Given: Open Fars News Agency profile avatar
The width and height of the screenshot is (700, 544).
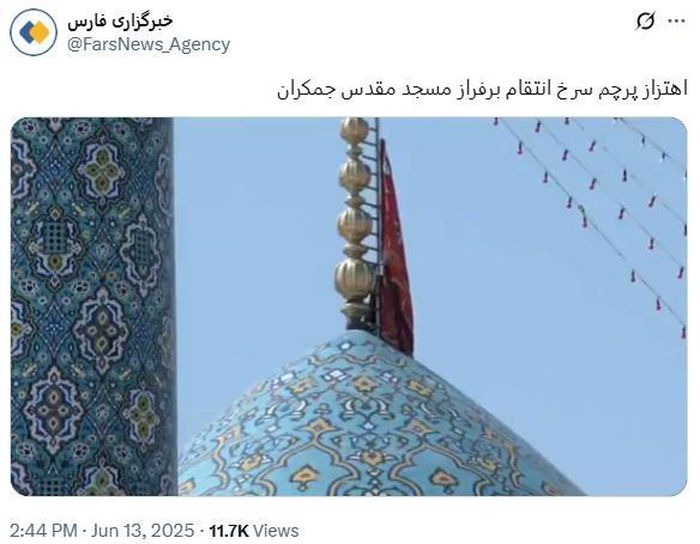Looking at the screenshot, I should [x=34, y=32].
